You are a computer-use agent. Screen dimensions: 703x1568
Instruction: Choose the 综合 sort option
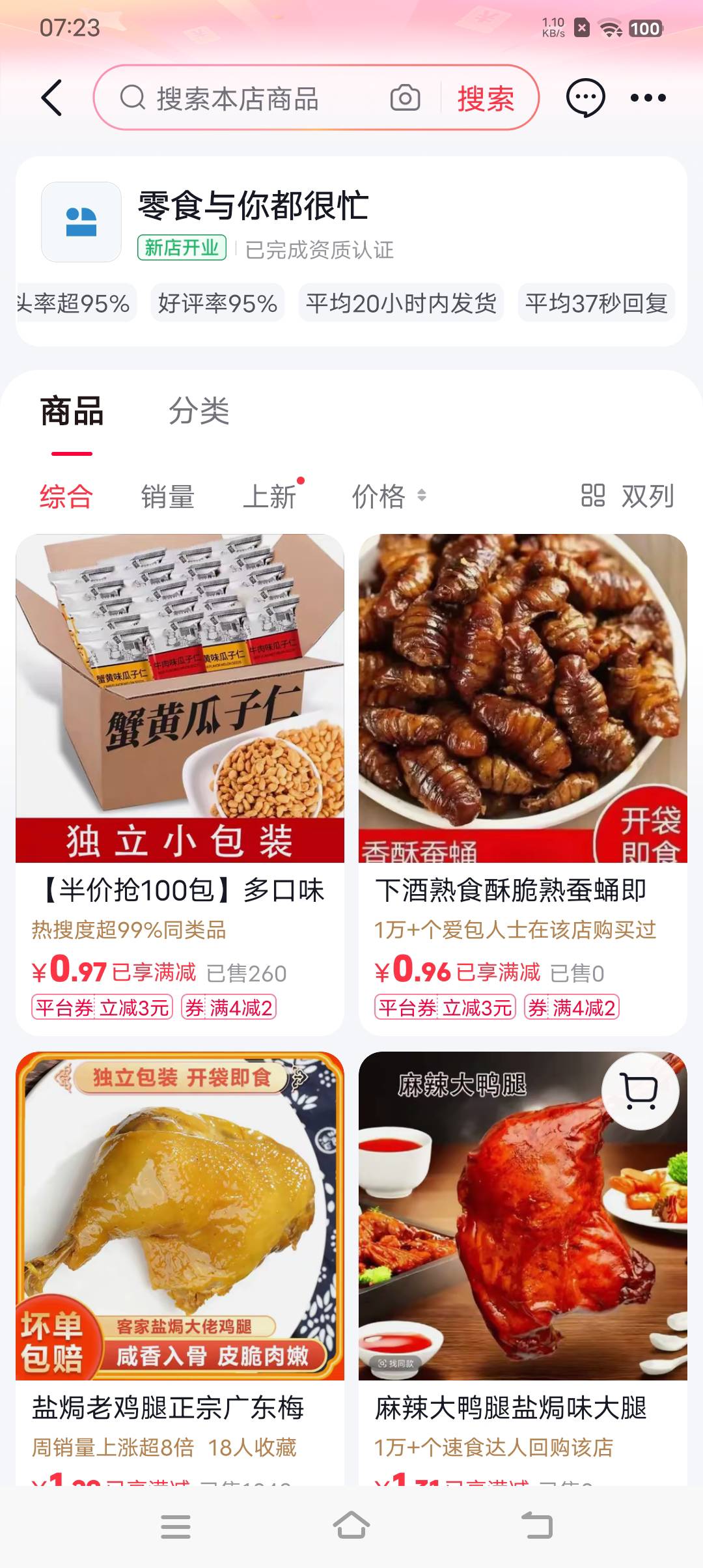click(66, 497)
